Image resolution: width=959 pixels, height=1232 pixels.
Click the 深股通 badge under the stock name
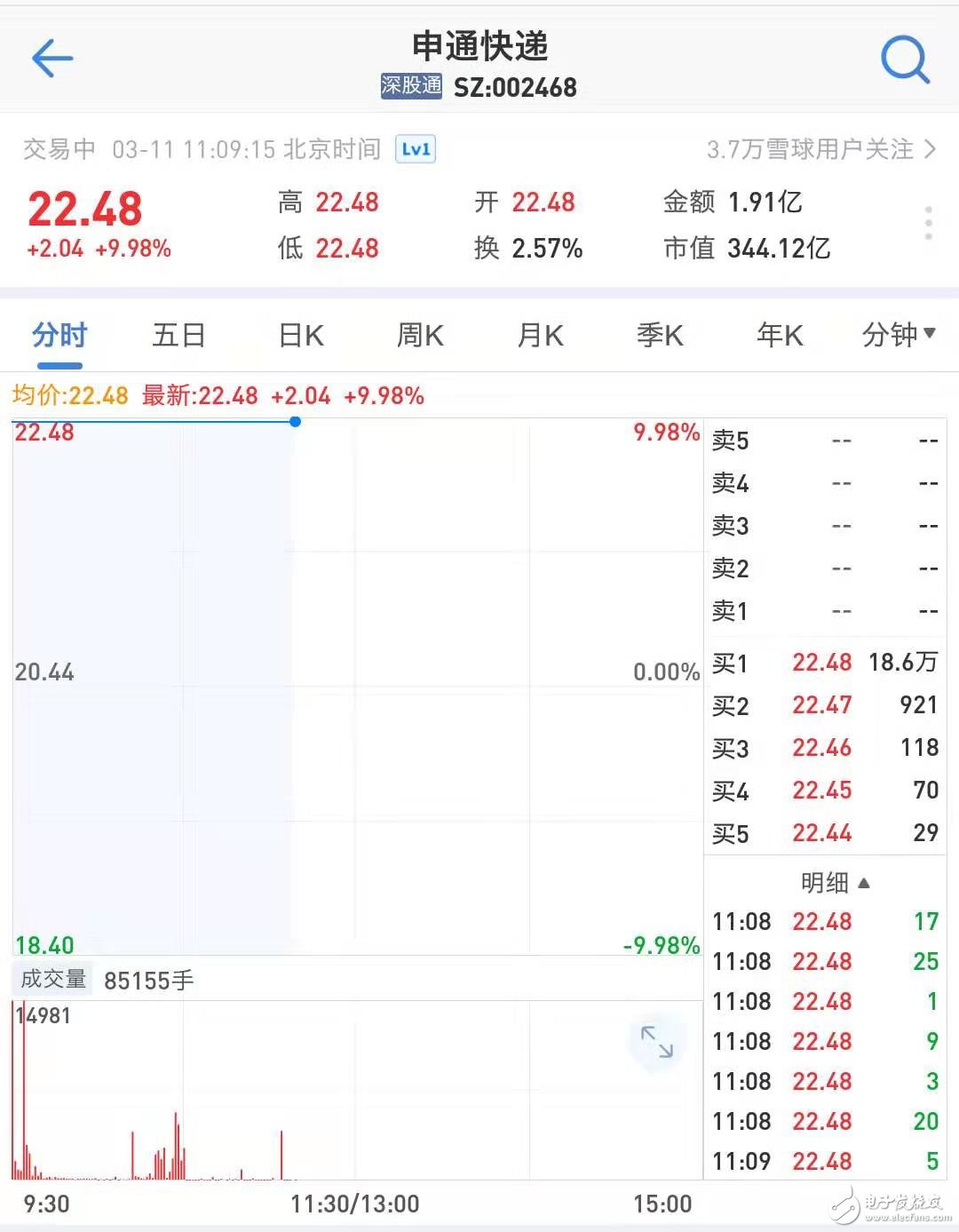(x=410, y=87)
